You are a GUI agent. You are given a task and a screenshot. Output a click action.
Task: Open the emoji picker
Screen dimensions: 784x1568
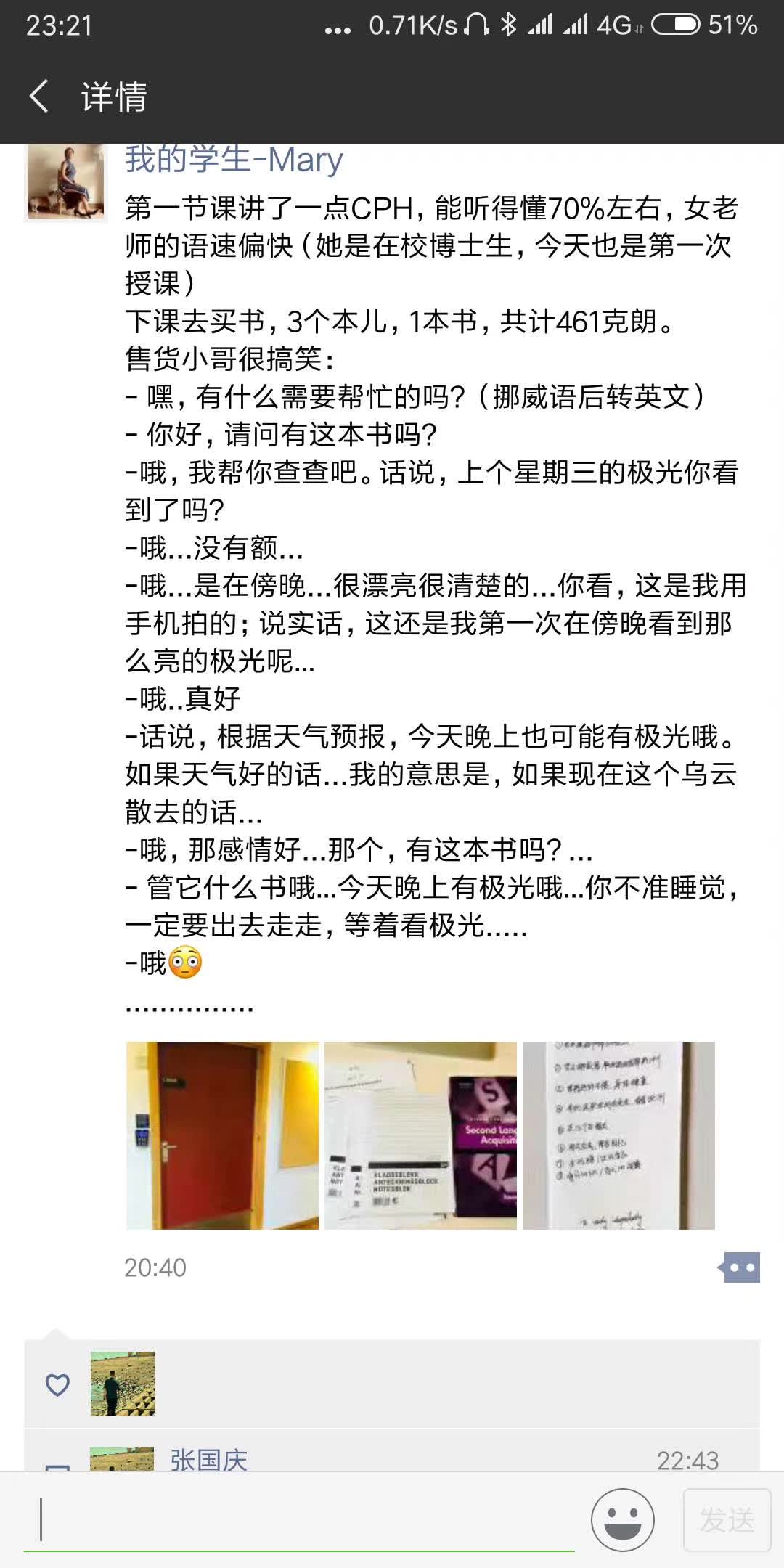click(622, 1519)
